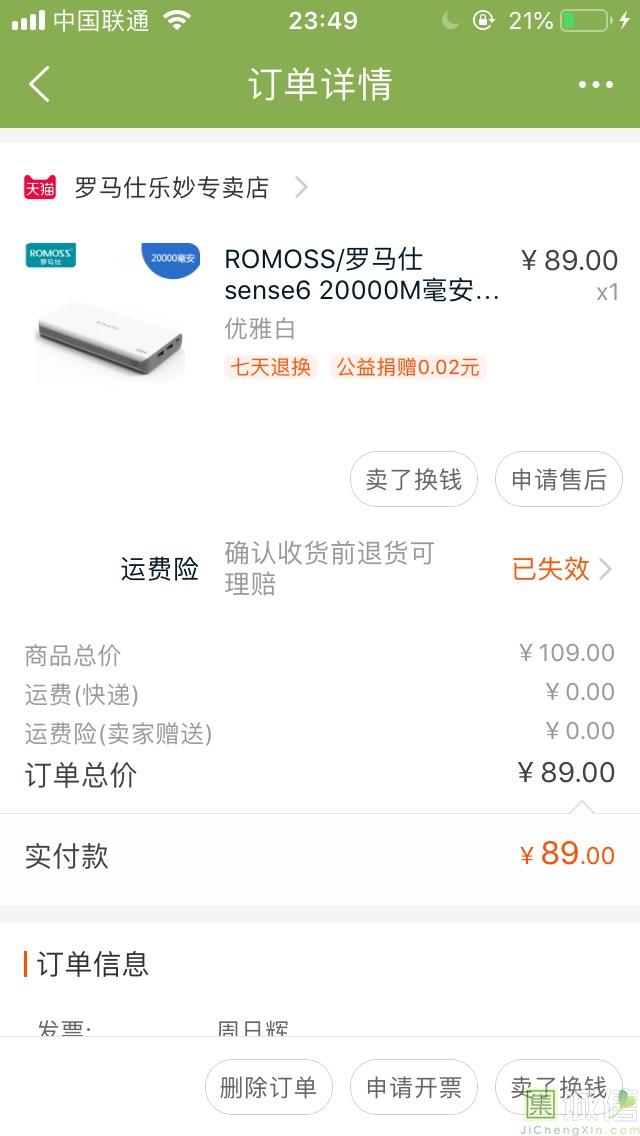Screen dimensions: 640x1136
Task: Request after-sales service via 申请售后
Action: pos(558,480)
